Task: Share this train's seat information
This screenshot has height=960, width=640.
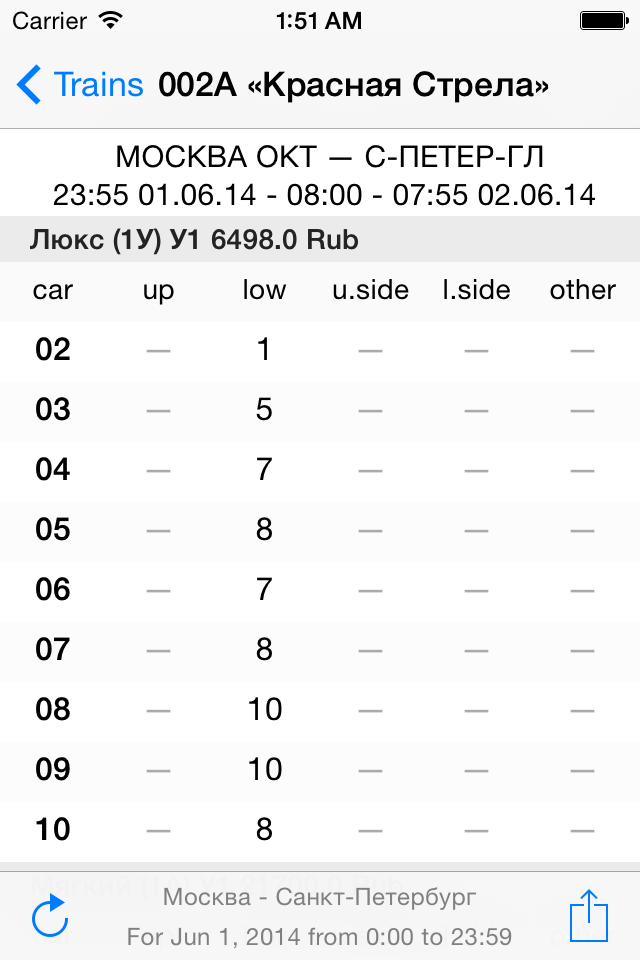Action: tap(589, 914)
